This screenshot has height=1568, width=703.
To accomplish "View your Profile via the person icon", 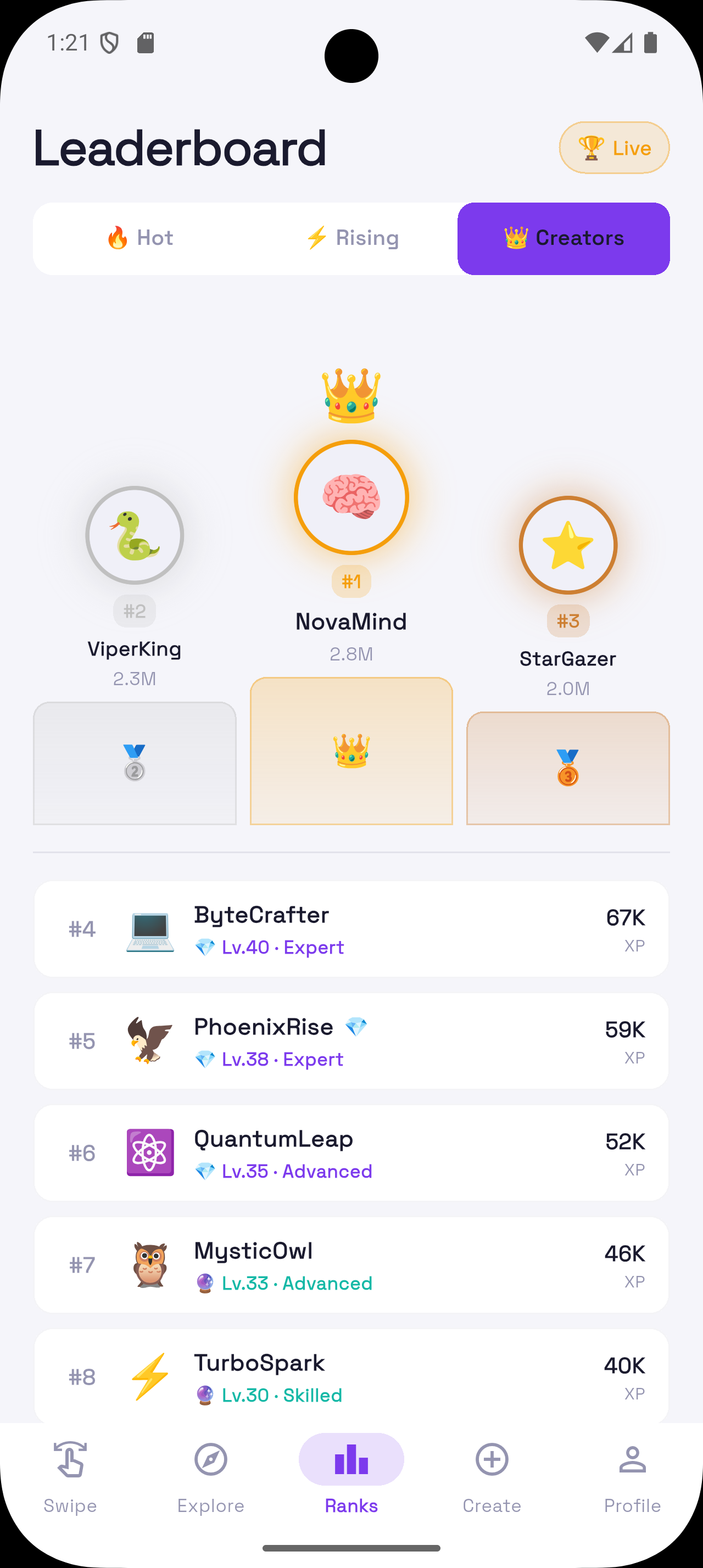I will click(632, 1461).
